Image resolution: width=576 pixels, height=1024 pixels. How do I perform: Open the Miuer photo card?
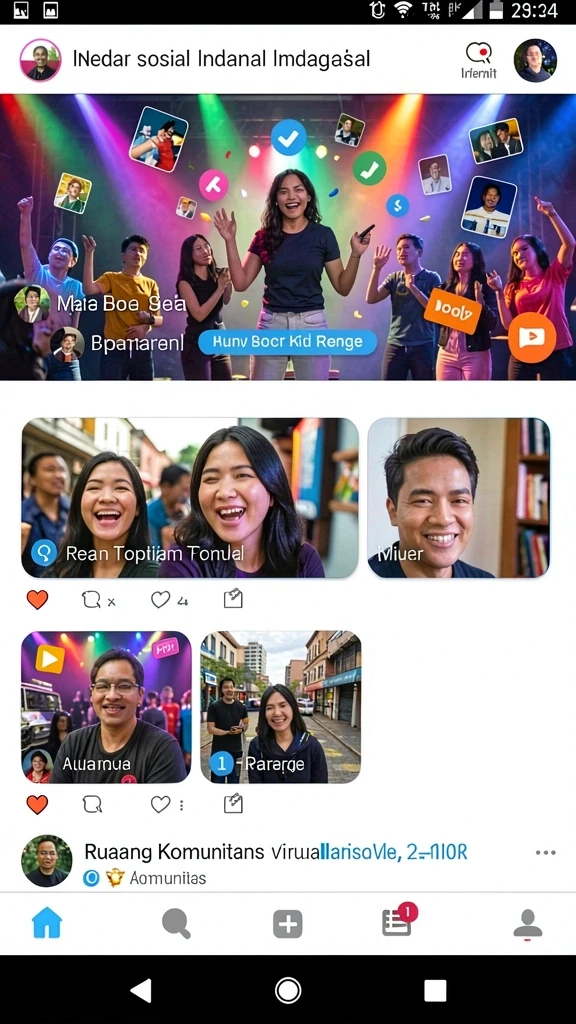click(x=458, y=498)
